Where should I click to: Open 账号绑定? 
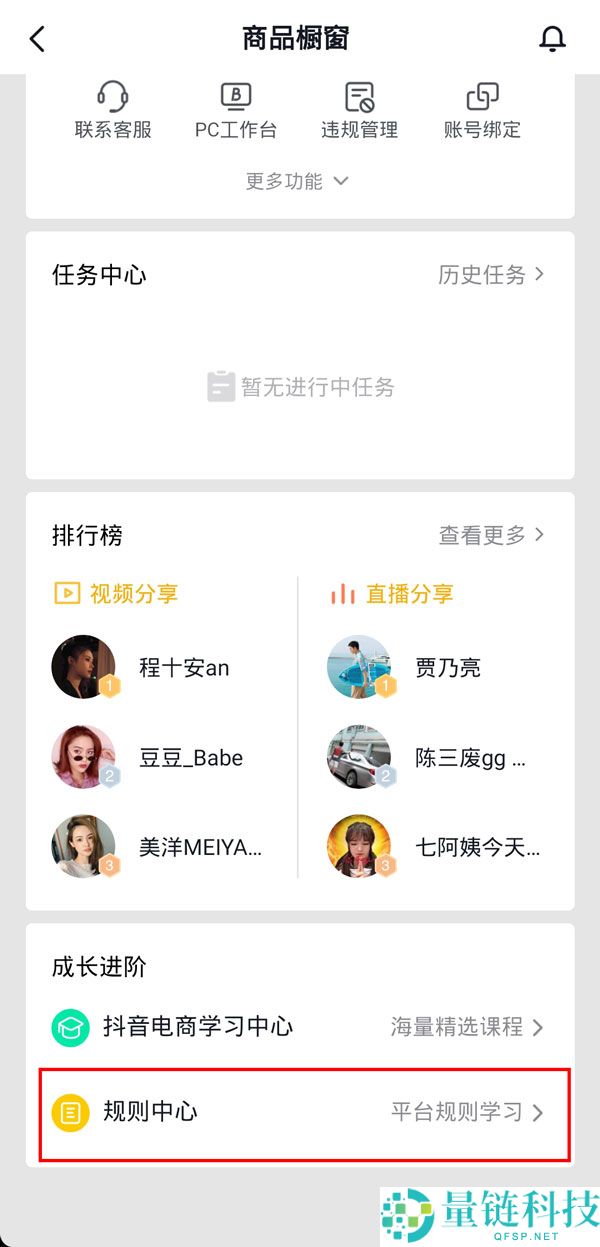click(x=482, y=110)
